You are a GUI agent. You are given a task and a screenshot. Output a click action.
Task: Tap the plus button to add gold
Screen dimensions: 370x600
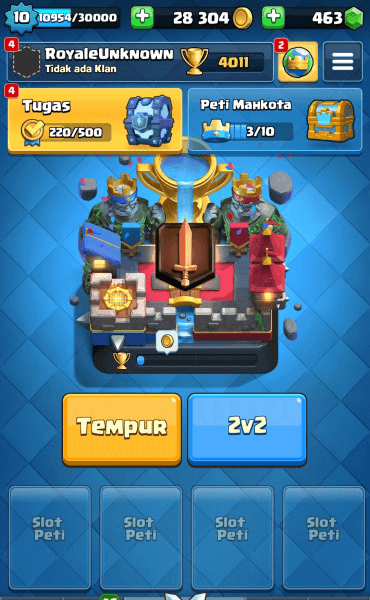[142, 17]
